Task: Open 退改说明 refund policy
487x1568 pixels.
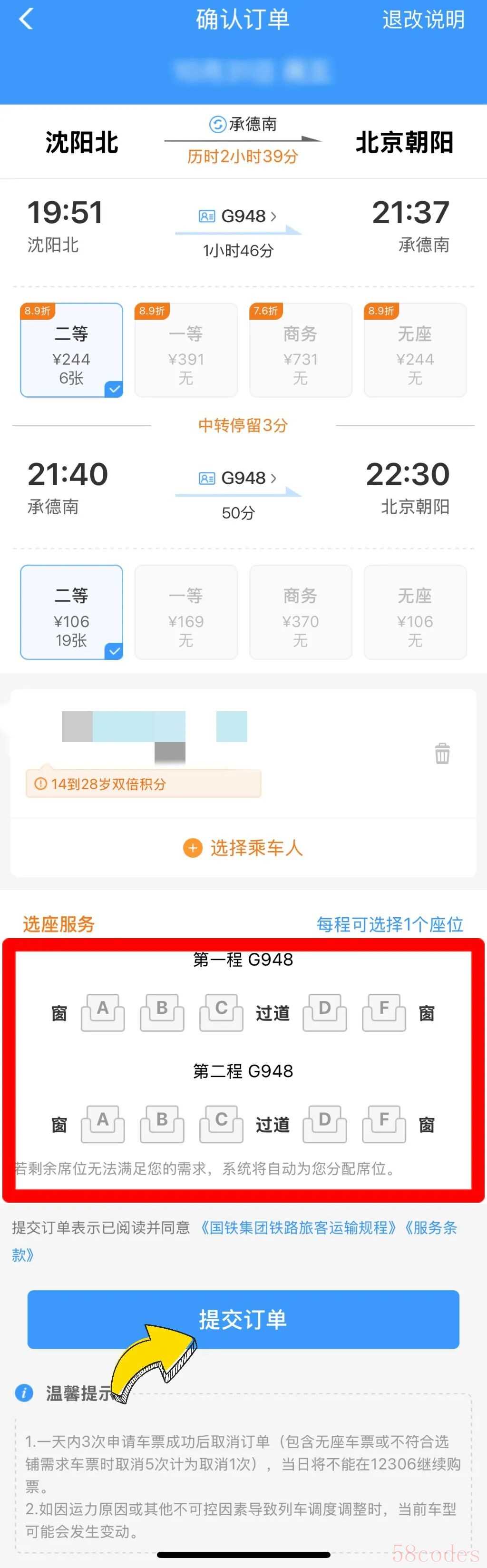Action: [423, 20]
